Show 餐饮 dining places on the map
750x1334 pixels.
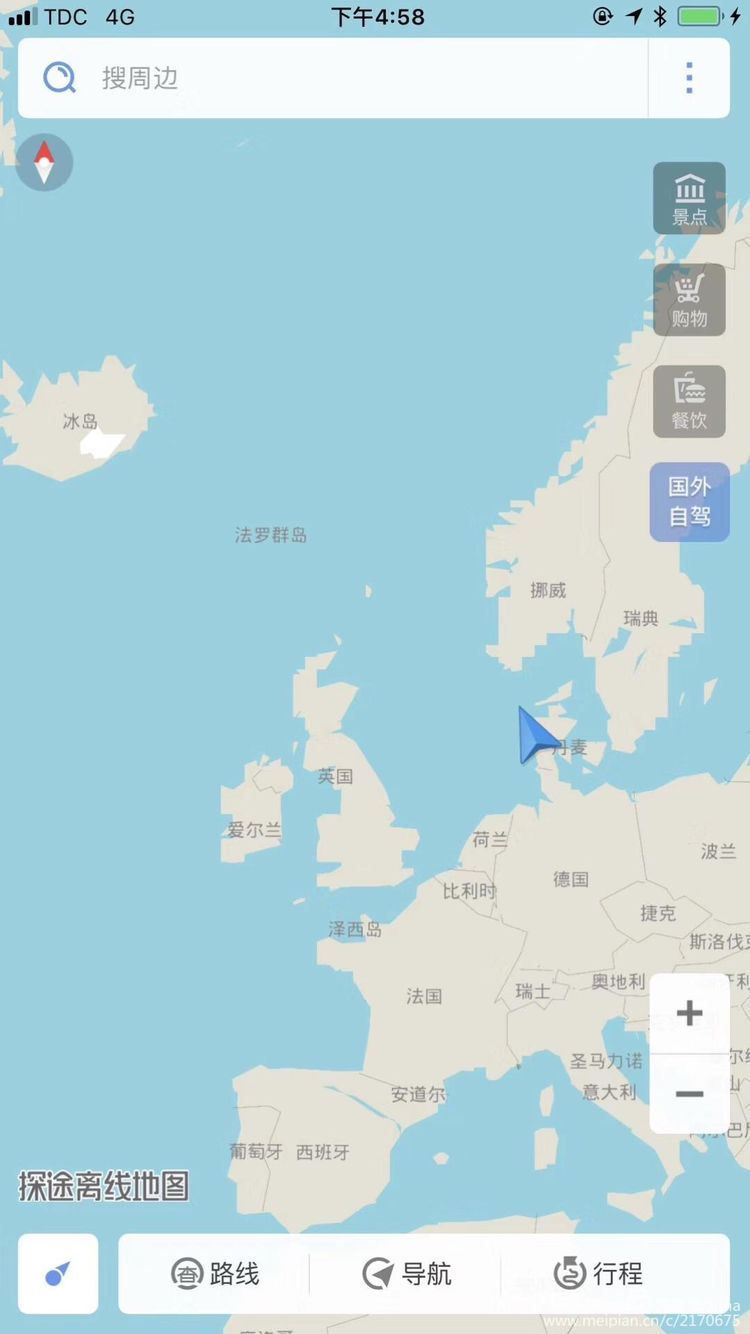[689, 401]
